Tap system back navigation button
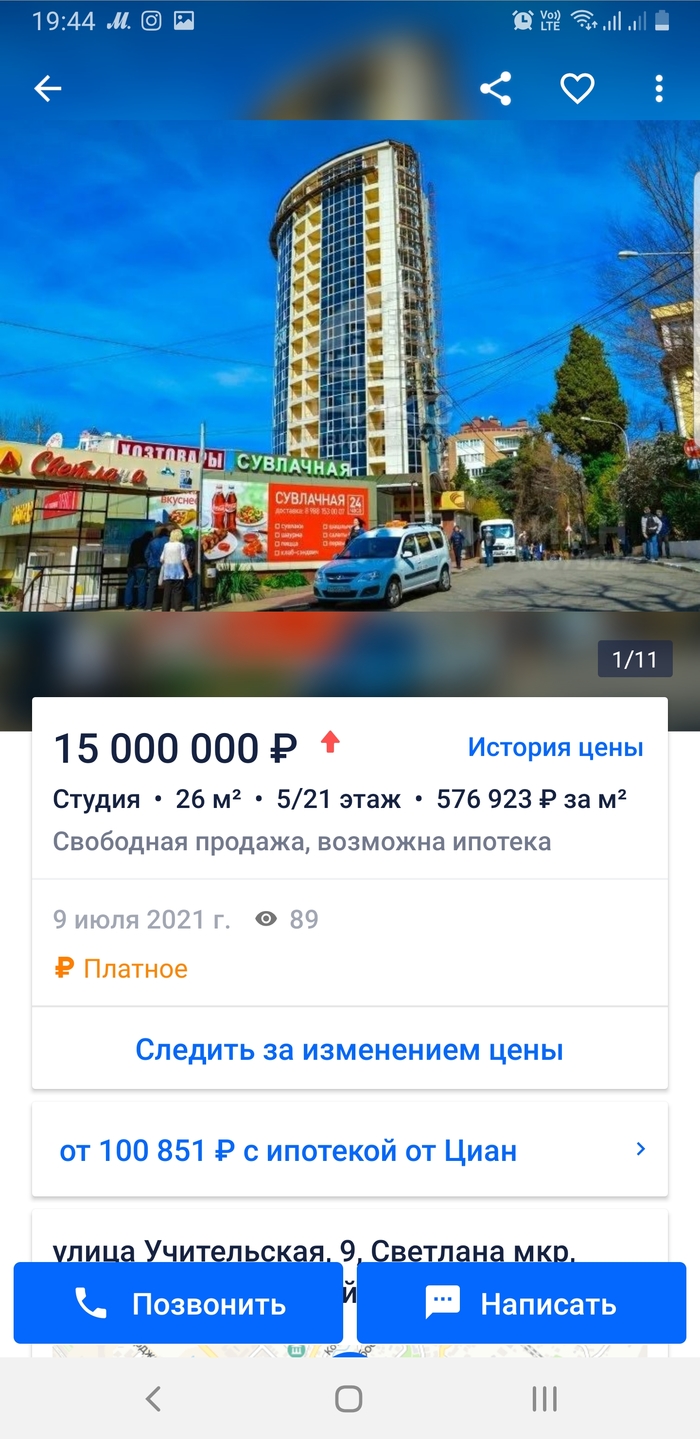700x1439 pixels. coord(153,1398)
